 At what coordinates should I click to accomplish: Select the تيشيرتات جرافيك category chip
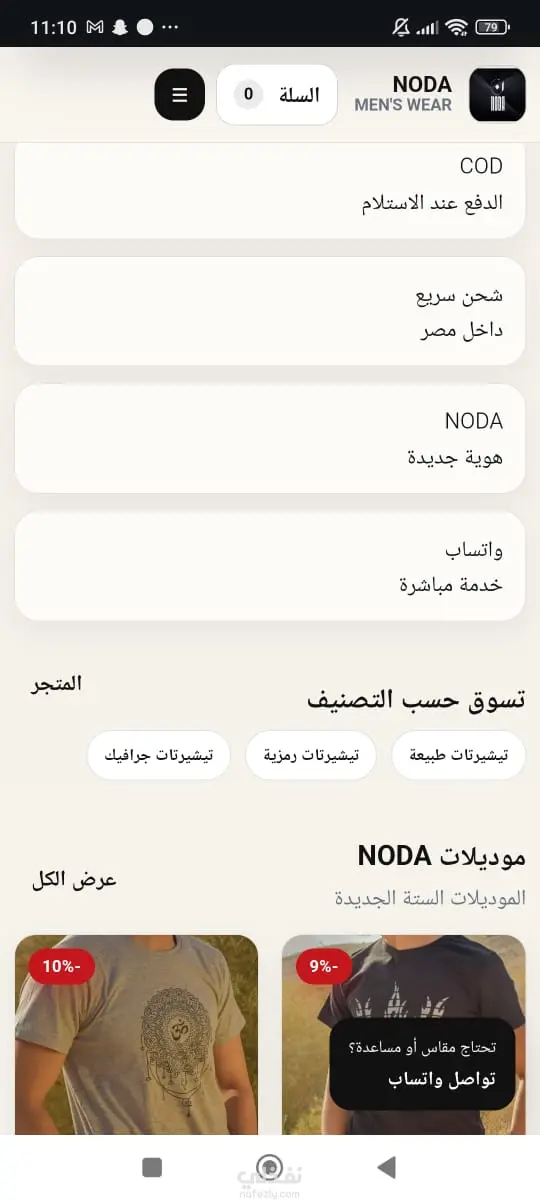pyautogui.click(x=159, y=755)
